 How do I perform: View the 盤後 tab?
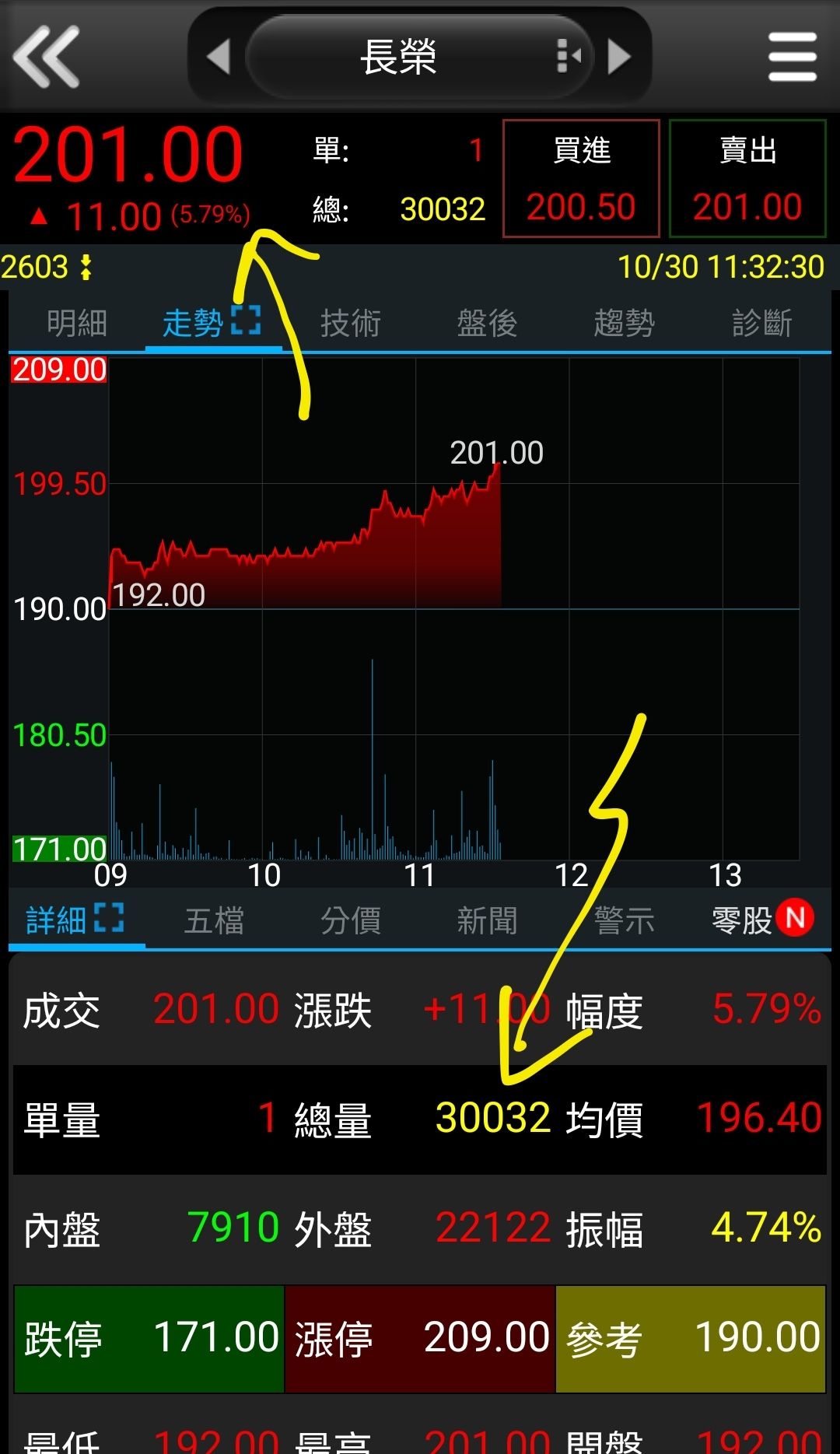(488, 323)
